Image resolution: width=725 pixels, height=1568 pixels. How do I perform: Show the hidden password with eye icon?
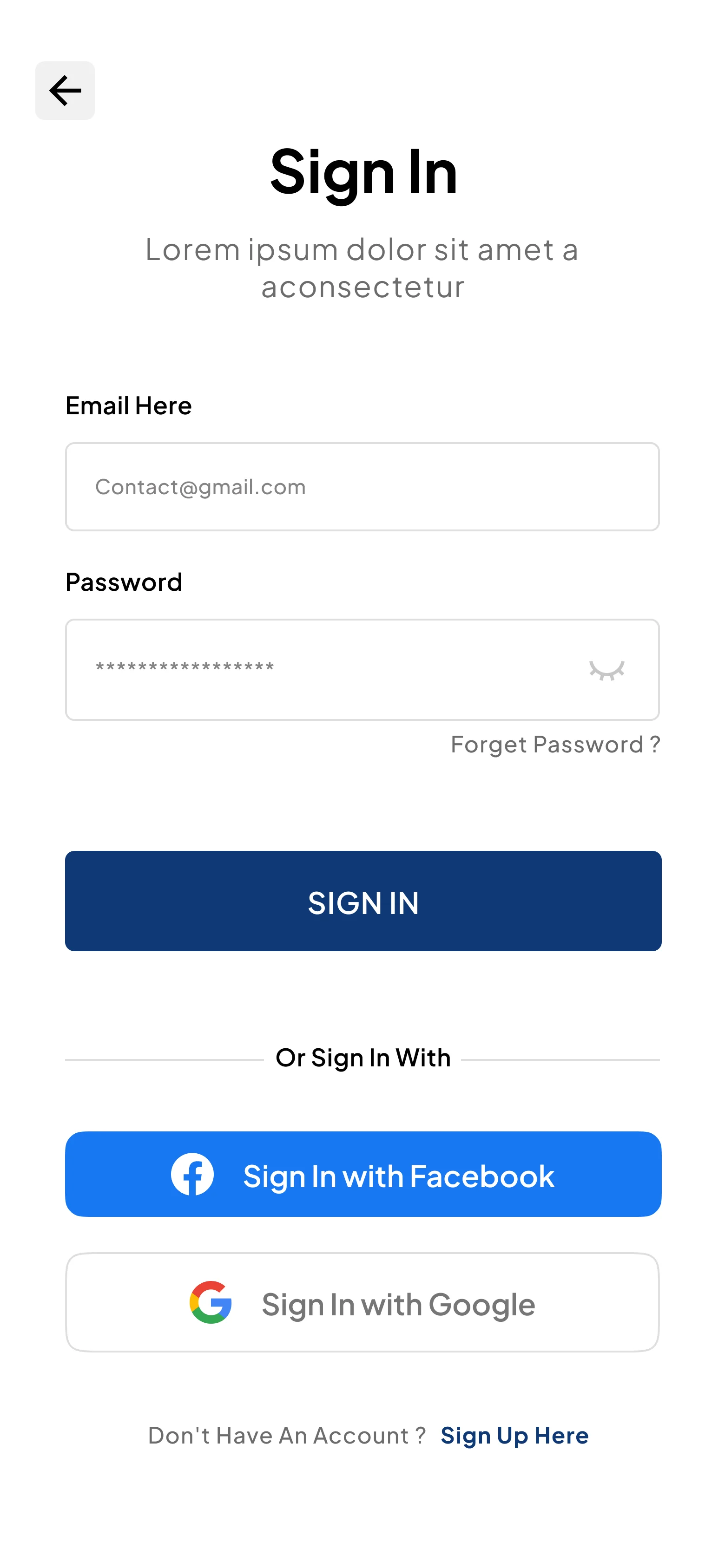click(607, 670)
